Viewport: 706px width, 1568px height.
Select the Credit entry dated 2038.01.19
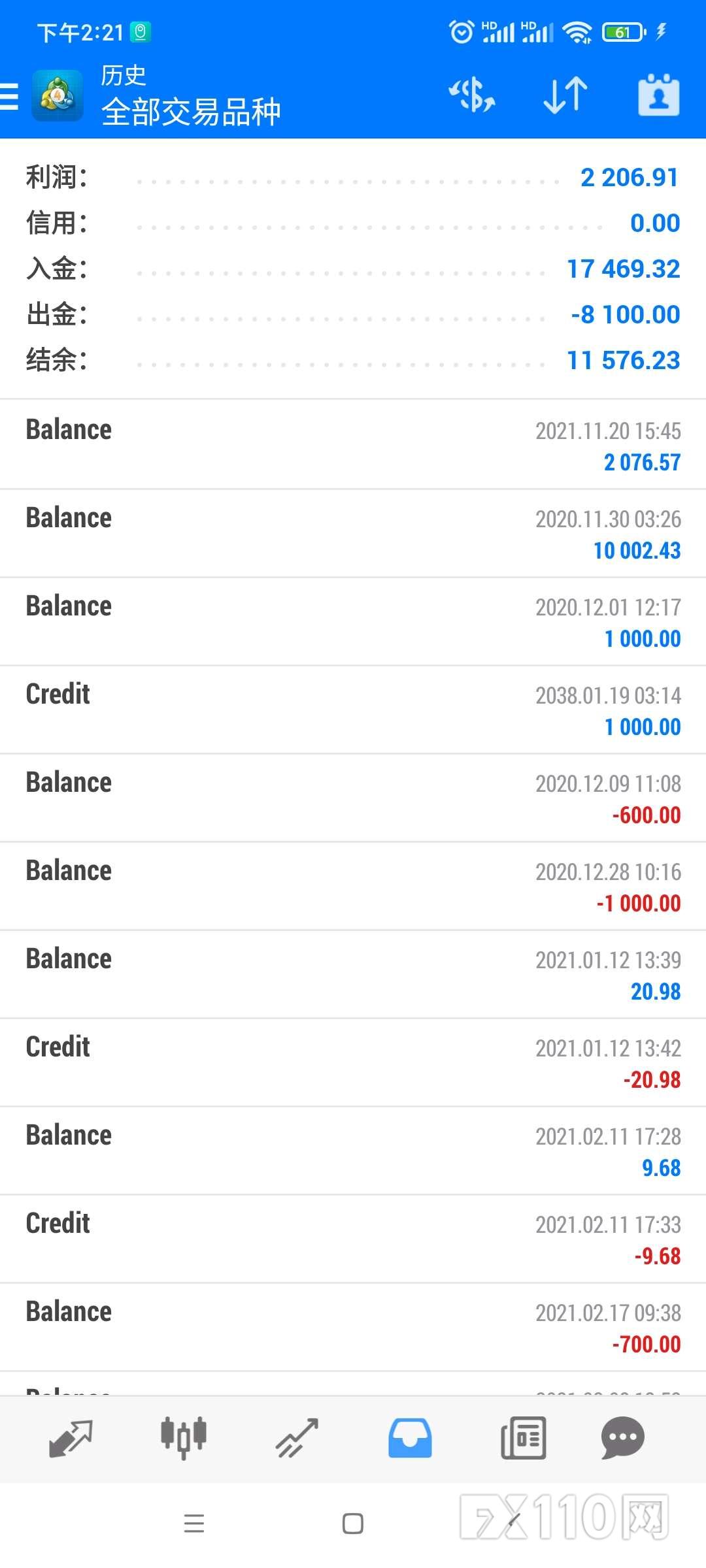(x=353, y=710)
